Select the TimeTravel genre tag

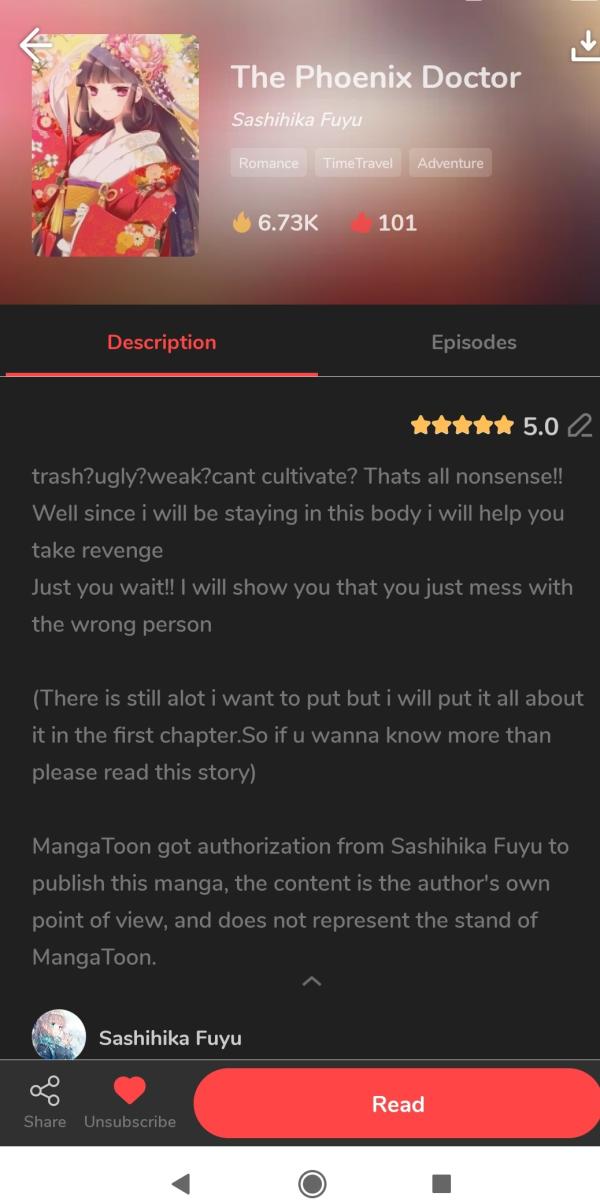point(358,163)
